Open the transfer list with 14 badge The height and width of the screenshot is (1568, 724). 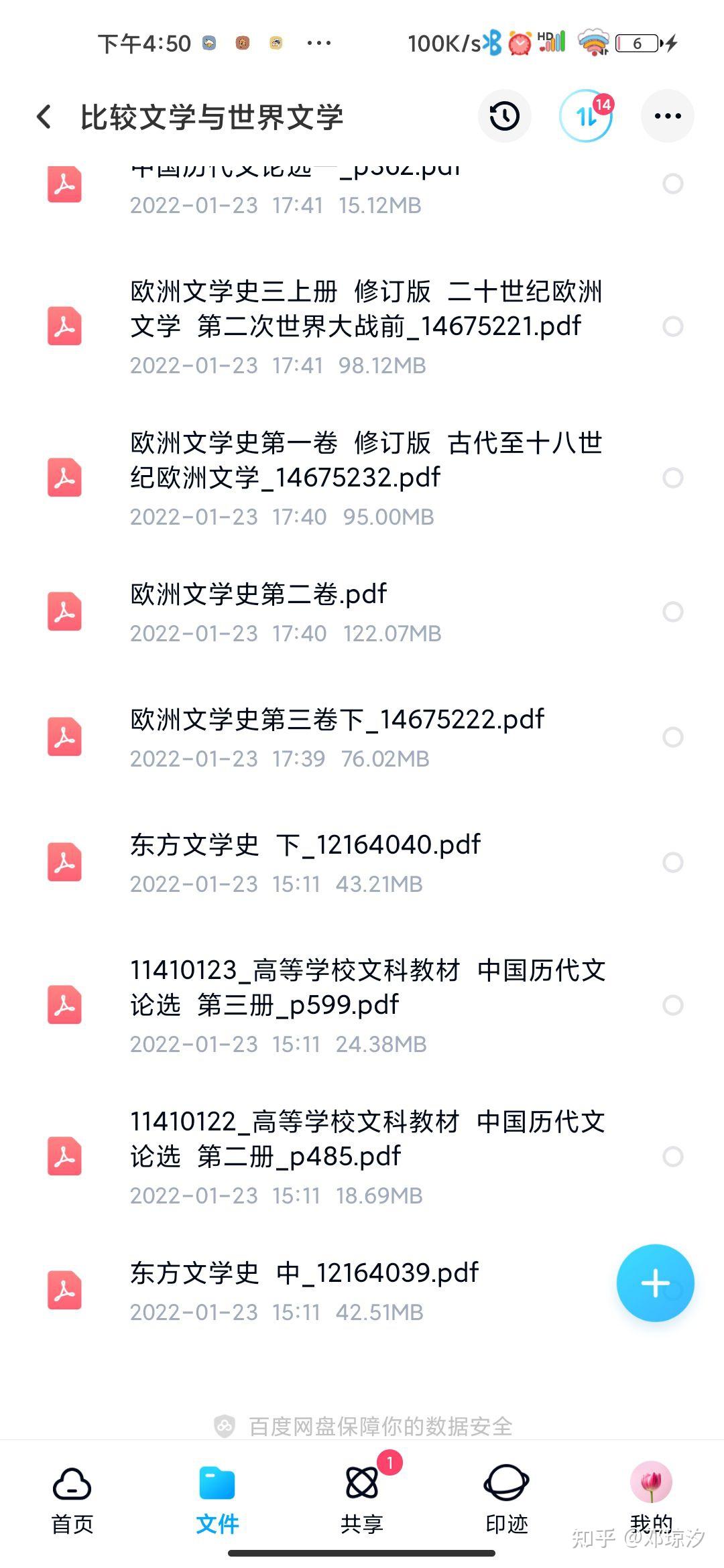(x=587, y=116)
